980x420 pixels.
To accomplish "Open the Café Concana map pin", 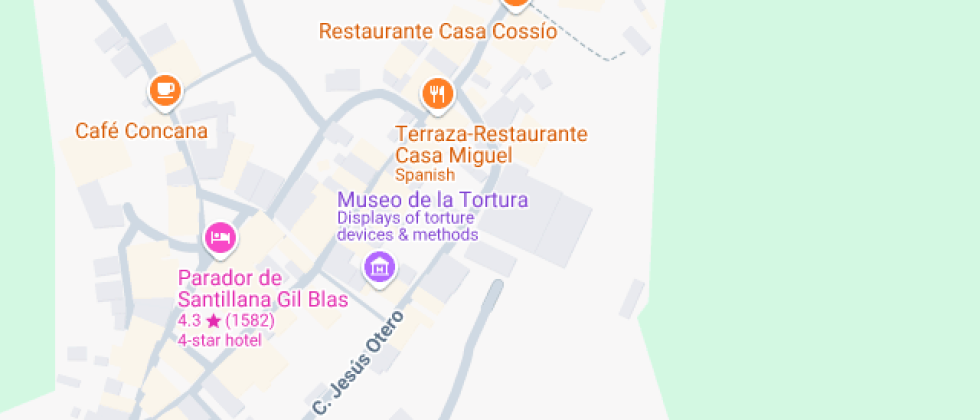I will (x=164, y=91).
